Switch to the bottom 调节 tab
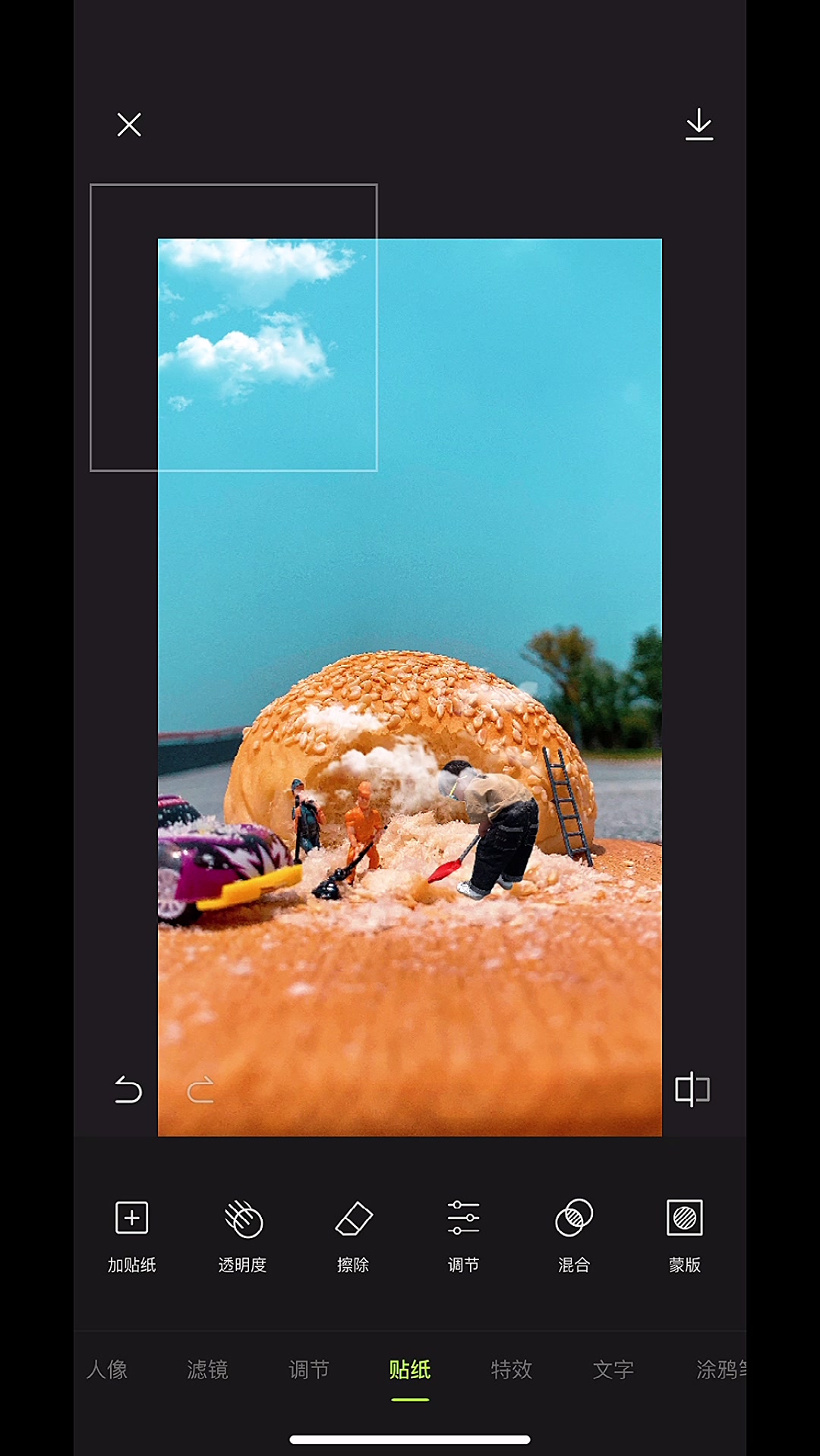The image size is (820, 1456). [x=309, y=1369]
